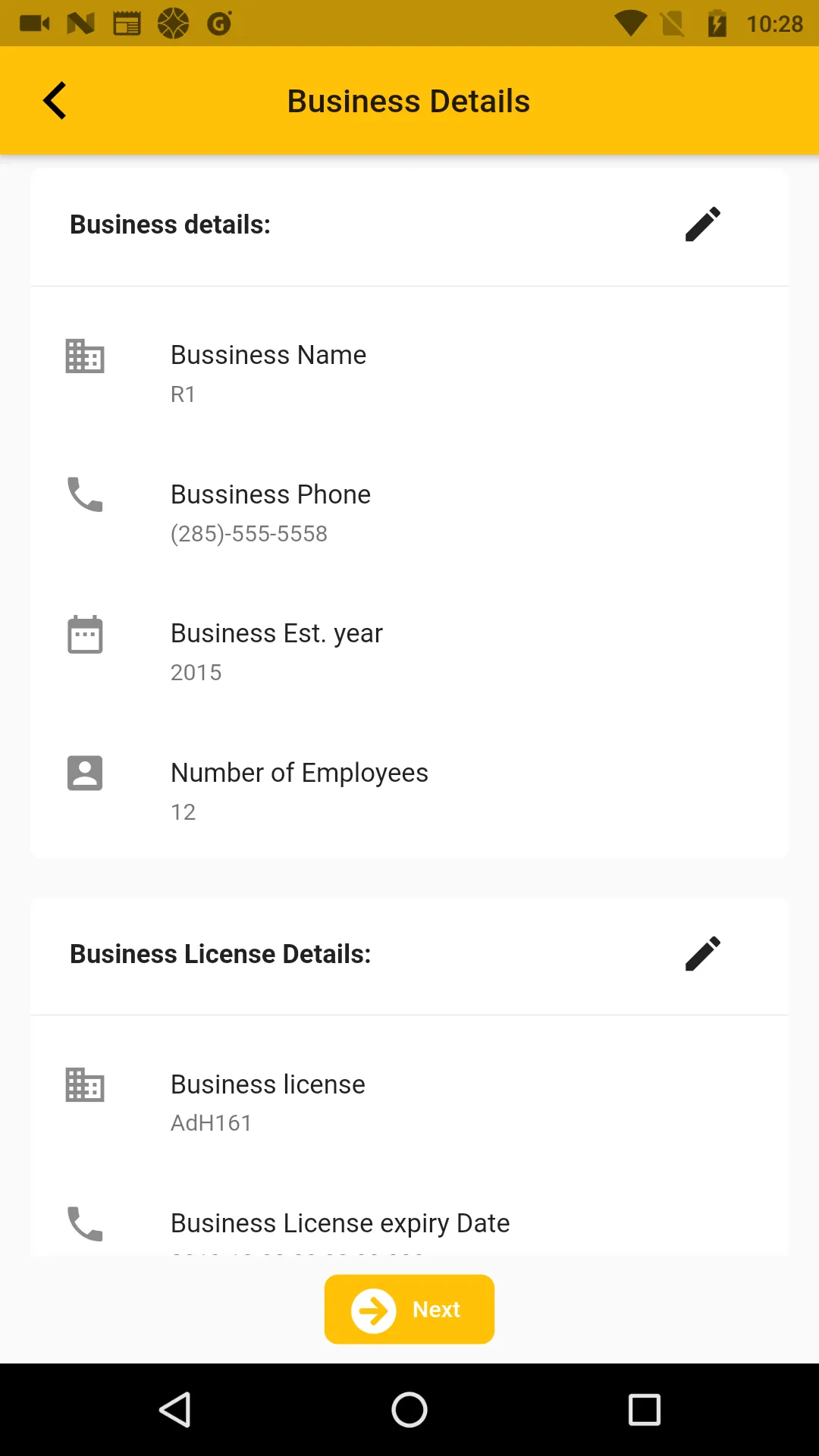This screenshot has height=1456, width=819.
Task: Tap the system home button
Action: pos(409,1410)
